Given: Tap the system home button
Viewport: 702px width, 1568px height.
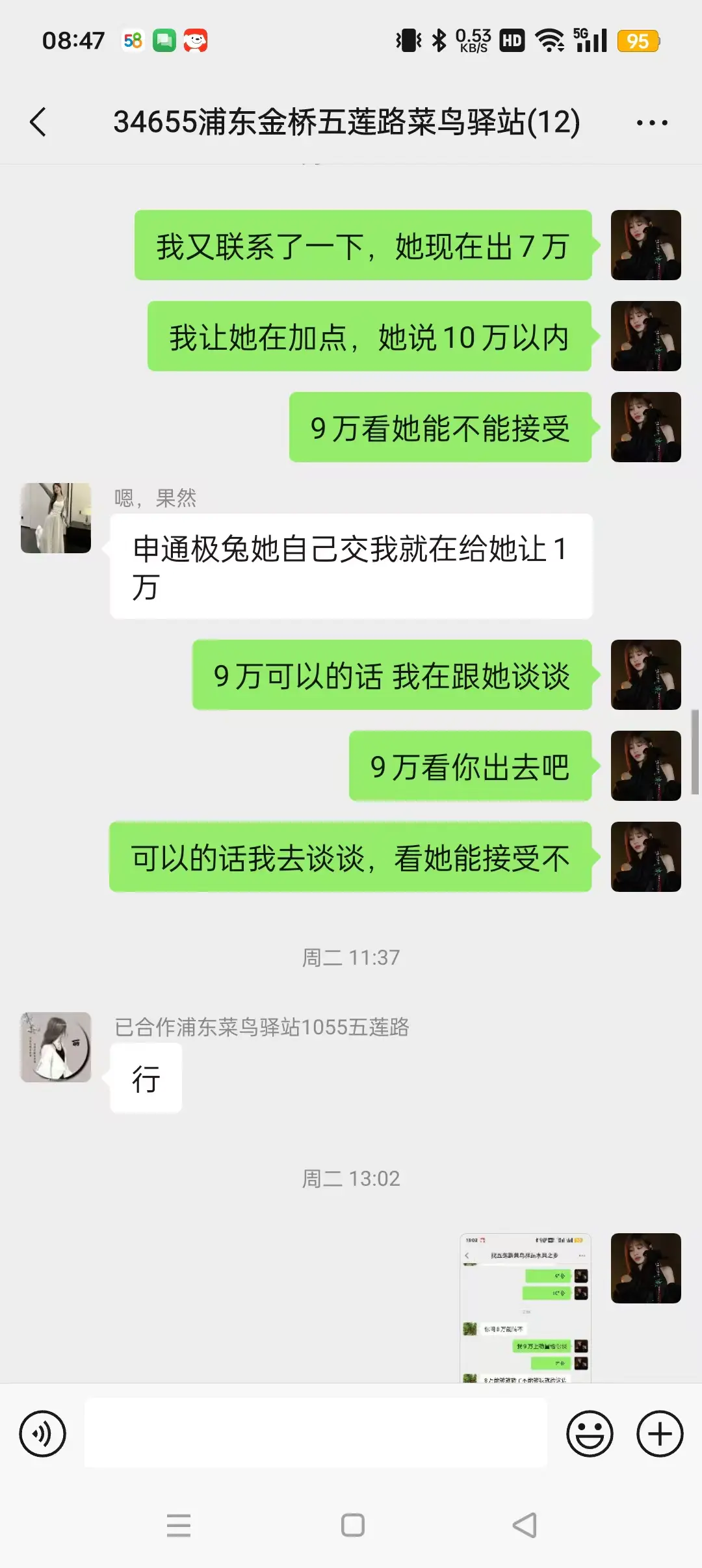Looking at the screenshot, I should coord(352,1525).
